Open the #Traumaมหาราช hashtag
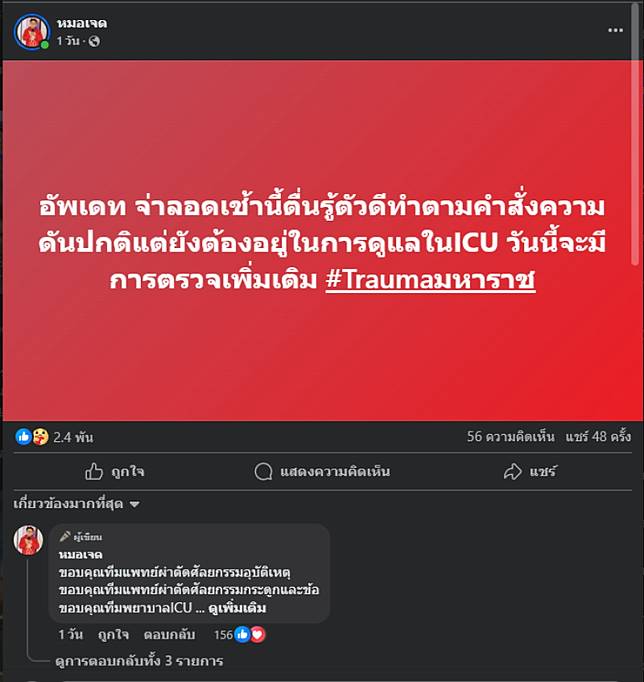The width and height of the screenshot is (644, 682). (x=431, y=281)
